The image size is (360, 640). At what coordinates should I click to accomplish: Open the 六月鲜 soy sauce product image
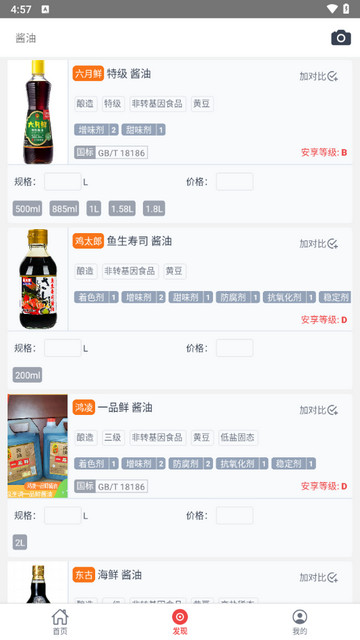click(x=38, y=112)
